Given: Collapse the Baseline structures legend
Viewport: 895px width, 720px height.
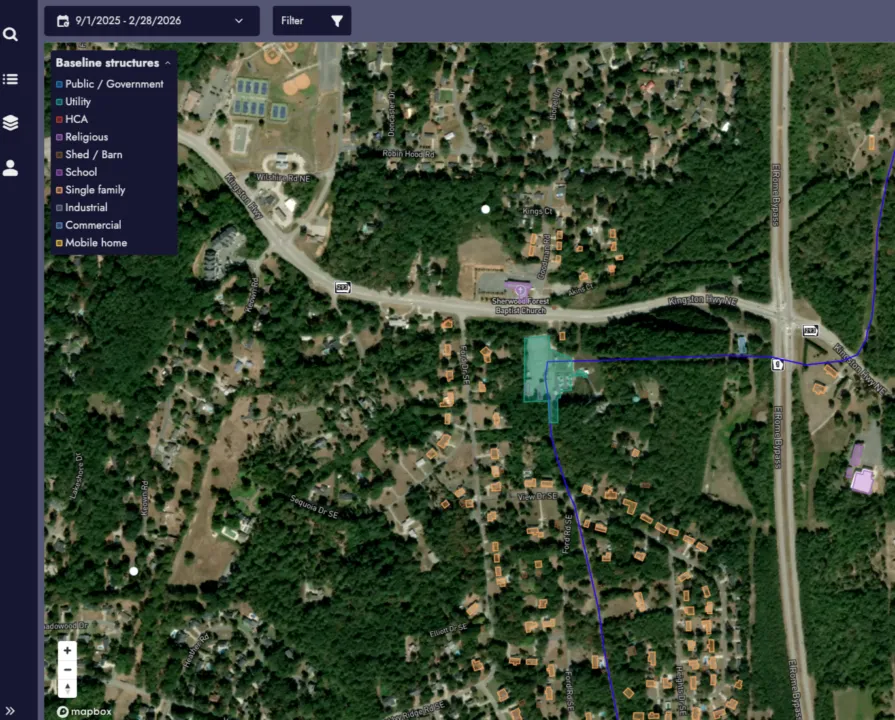Looking at the screenshot, I should [x=168, y=63].
